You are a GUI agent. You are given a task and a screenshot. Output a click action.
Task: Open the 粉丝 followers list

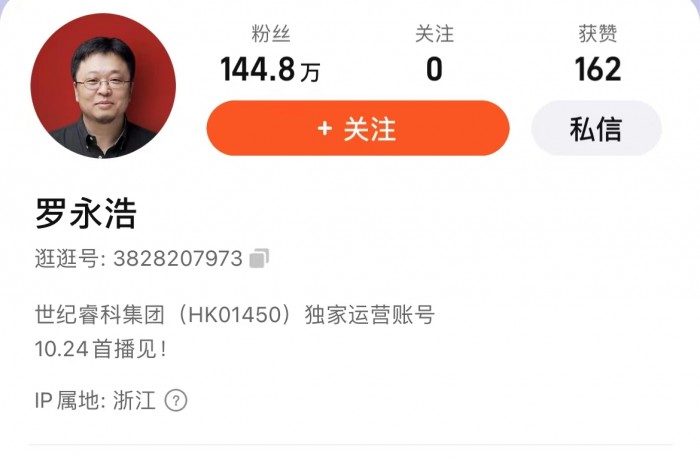[270, 56]
